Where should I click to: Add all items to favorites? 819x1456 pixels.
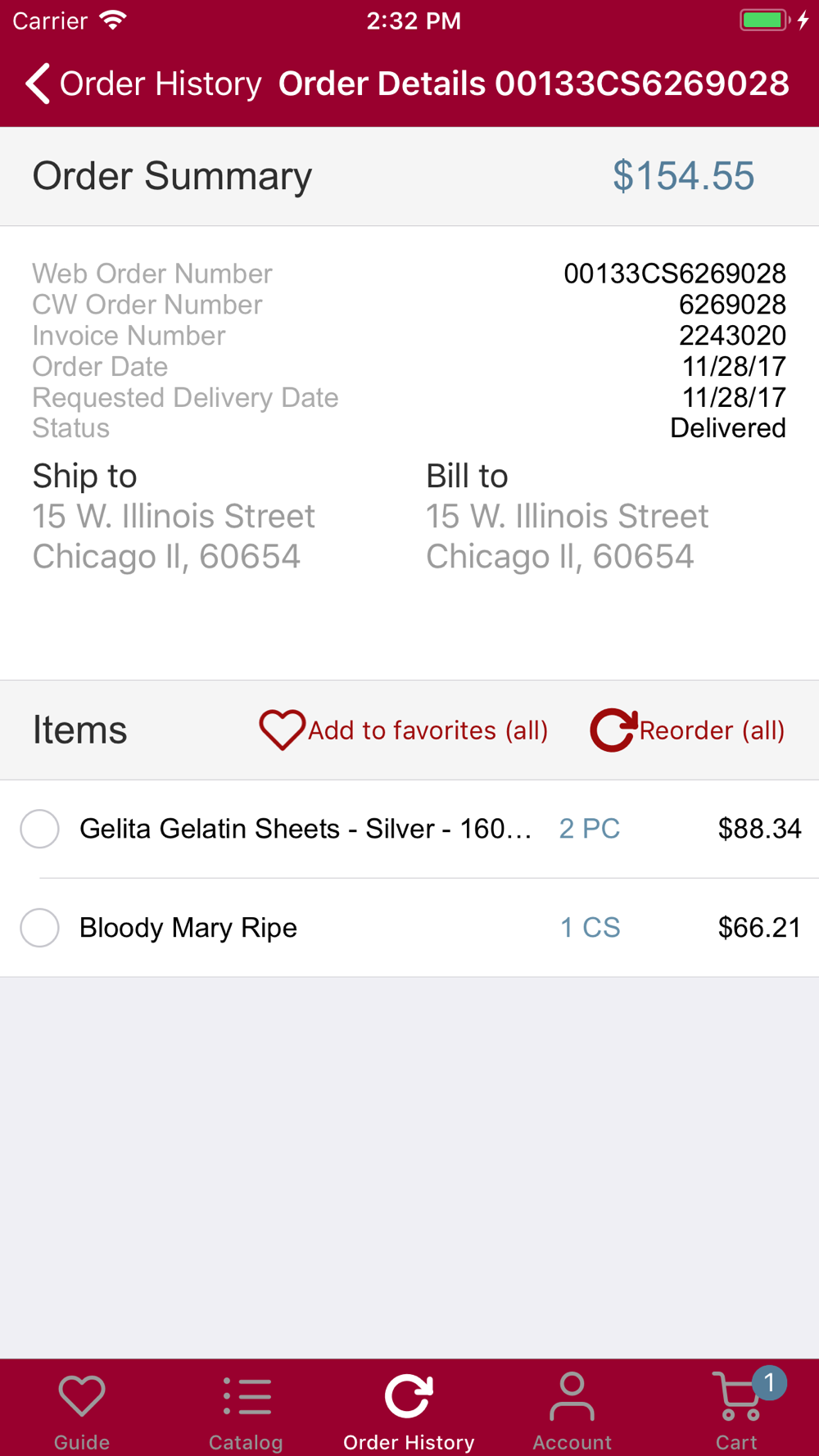click(x=404, y=730)
